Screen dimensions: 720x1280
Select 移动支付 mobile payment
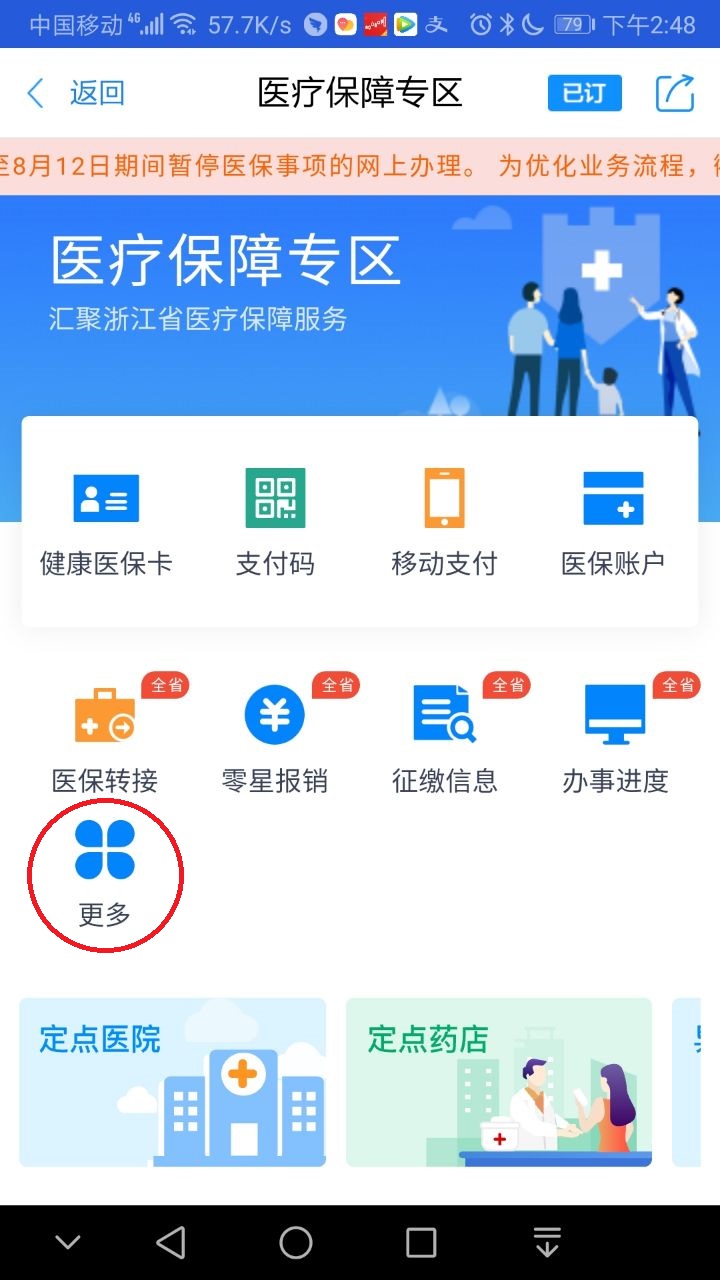click(444, 522)
